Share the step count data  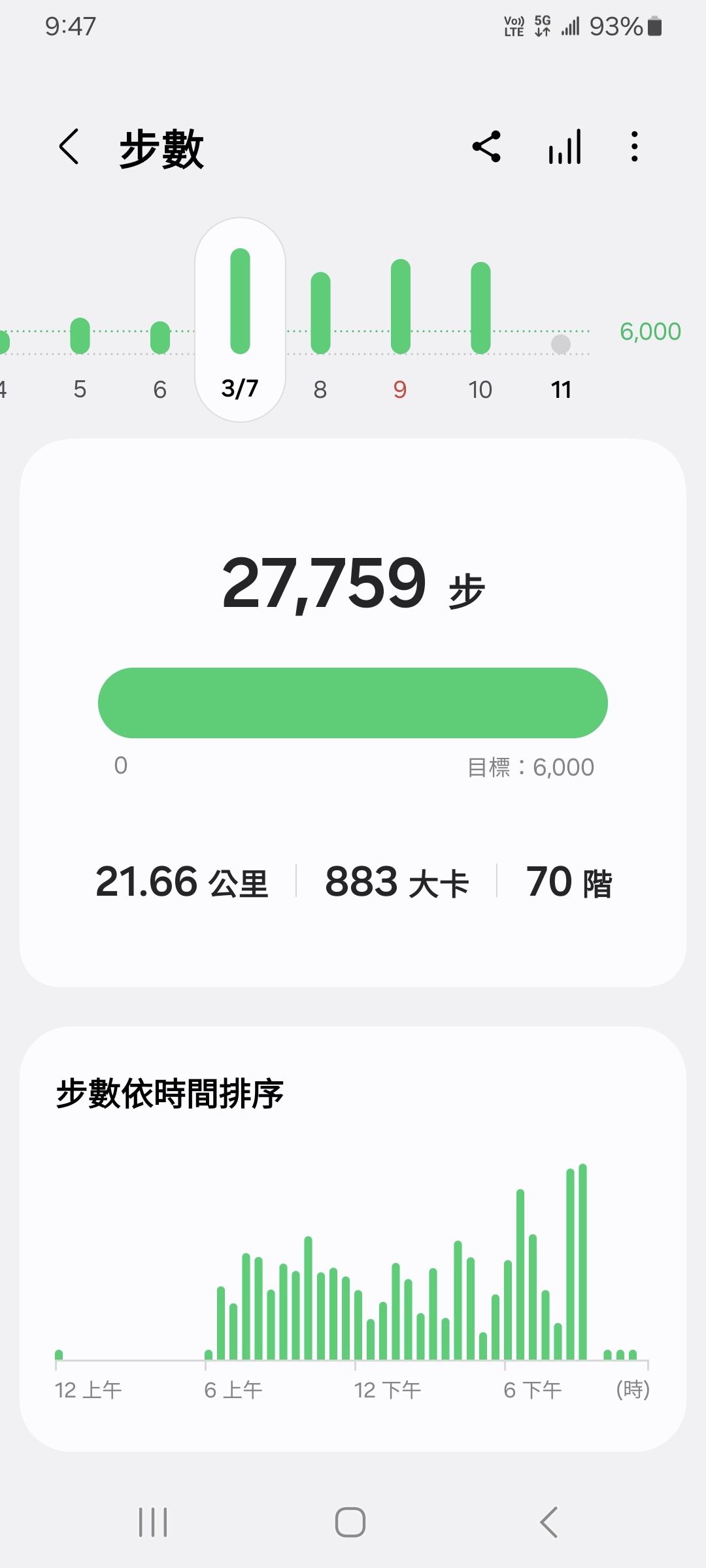click(486, 146)
